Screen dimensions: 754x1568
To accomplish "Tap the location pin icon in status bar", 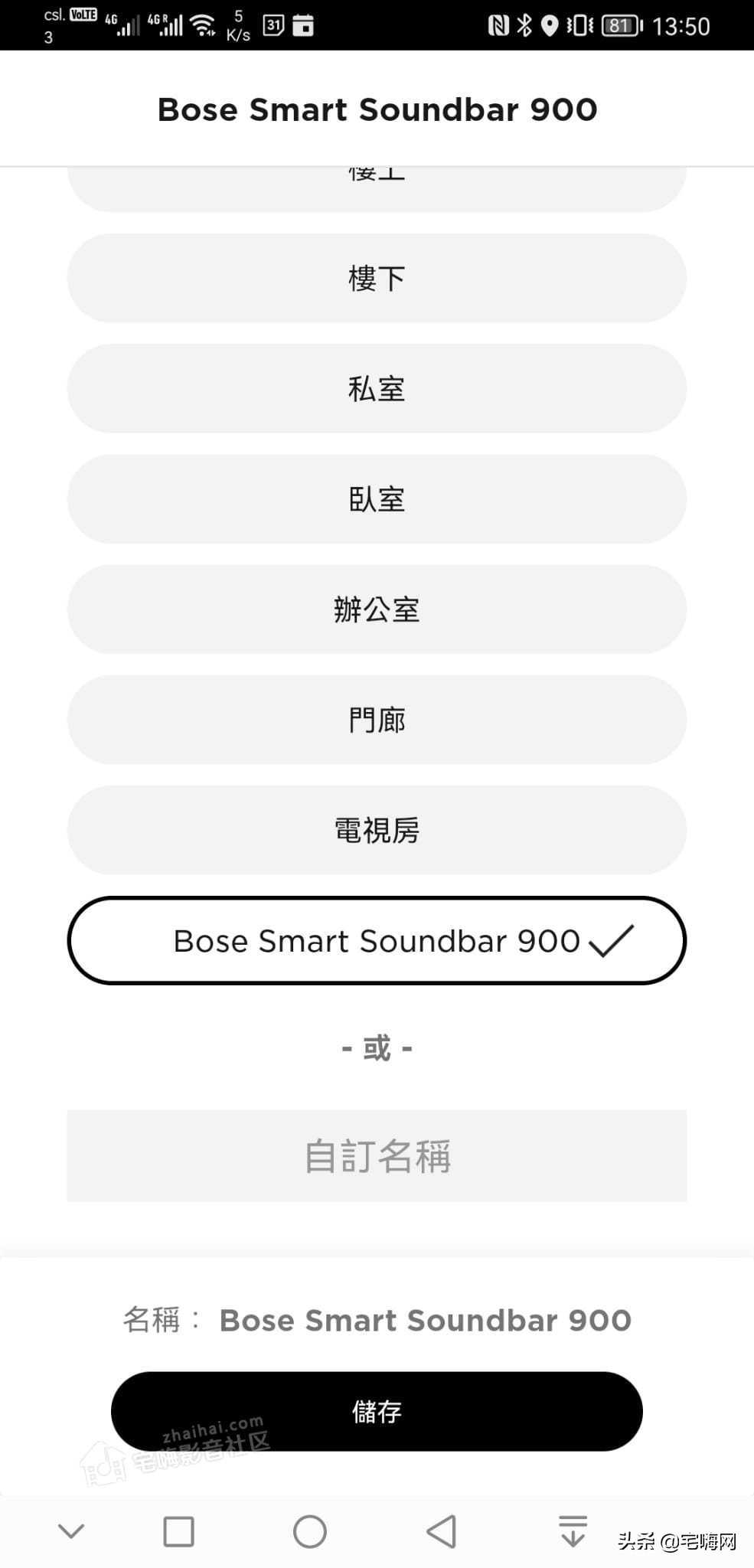I will [550, 24].
